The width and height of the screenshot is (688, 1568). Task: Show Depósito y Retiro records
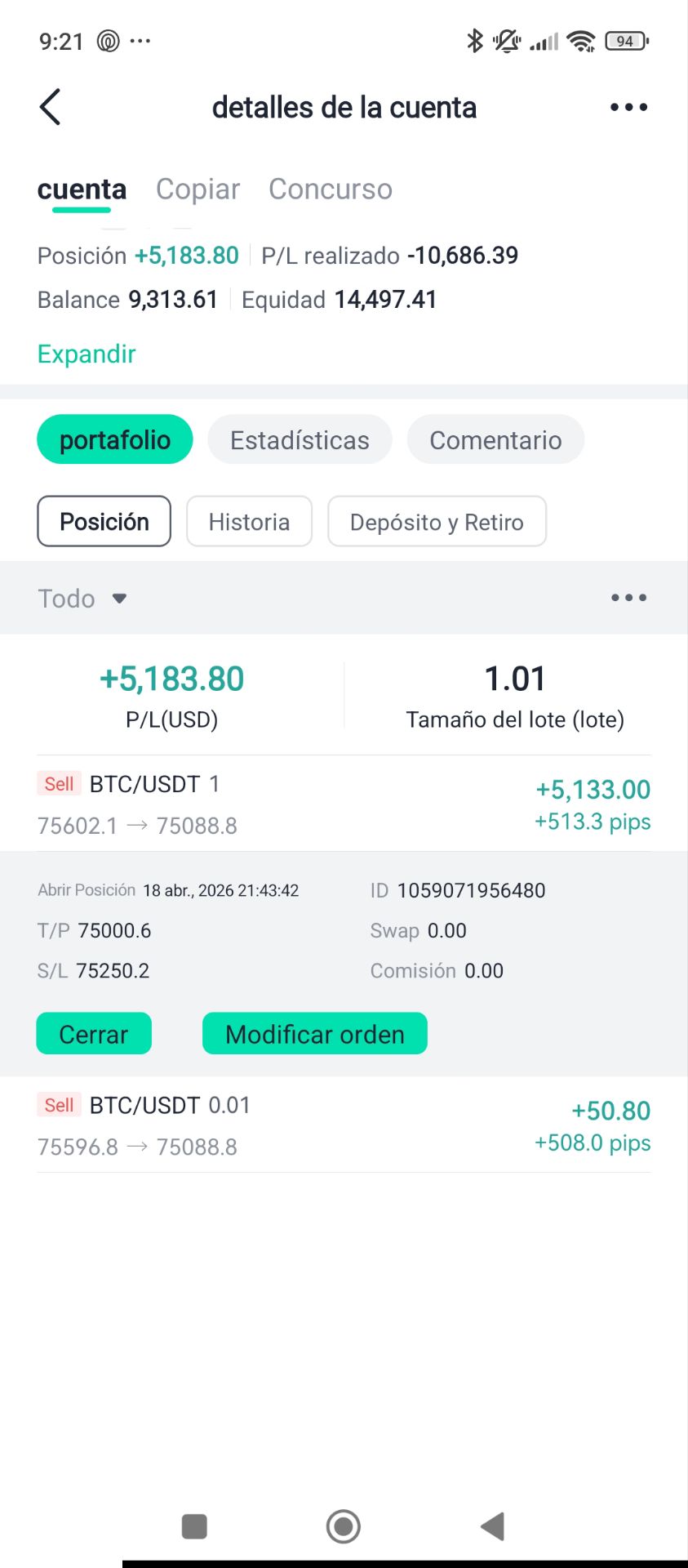437,522
